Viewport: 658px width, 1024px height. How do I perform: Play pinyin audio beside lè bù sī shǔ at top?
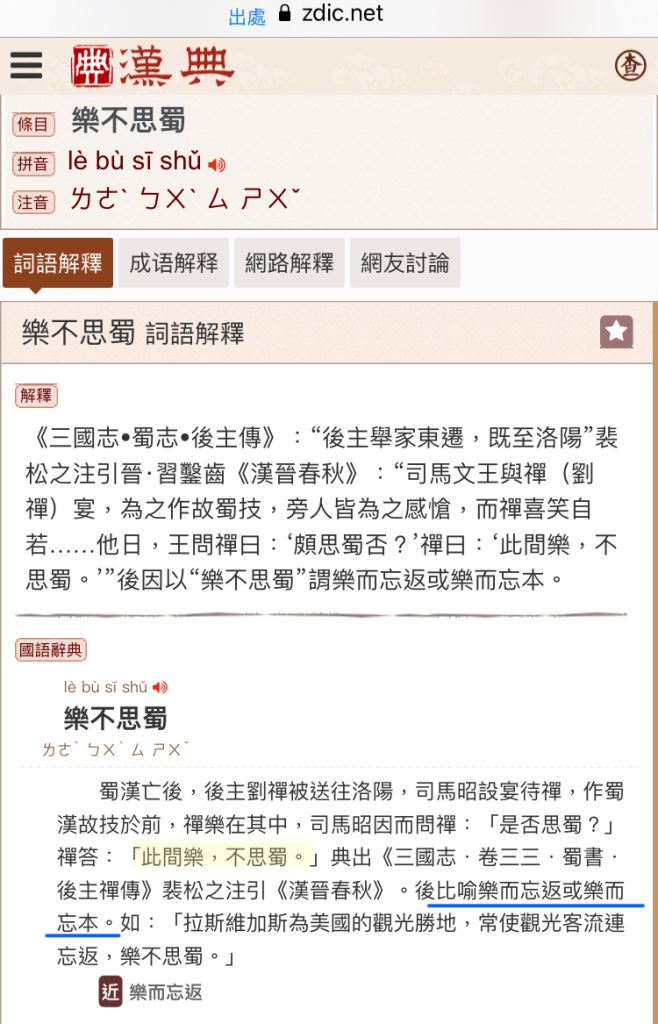(217, 164)
